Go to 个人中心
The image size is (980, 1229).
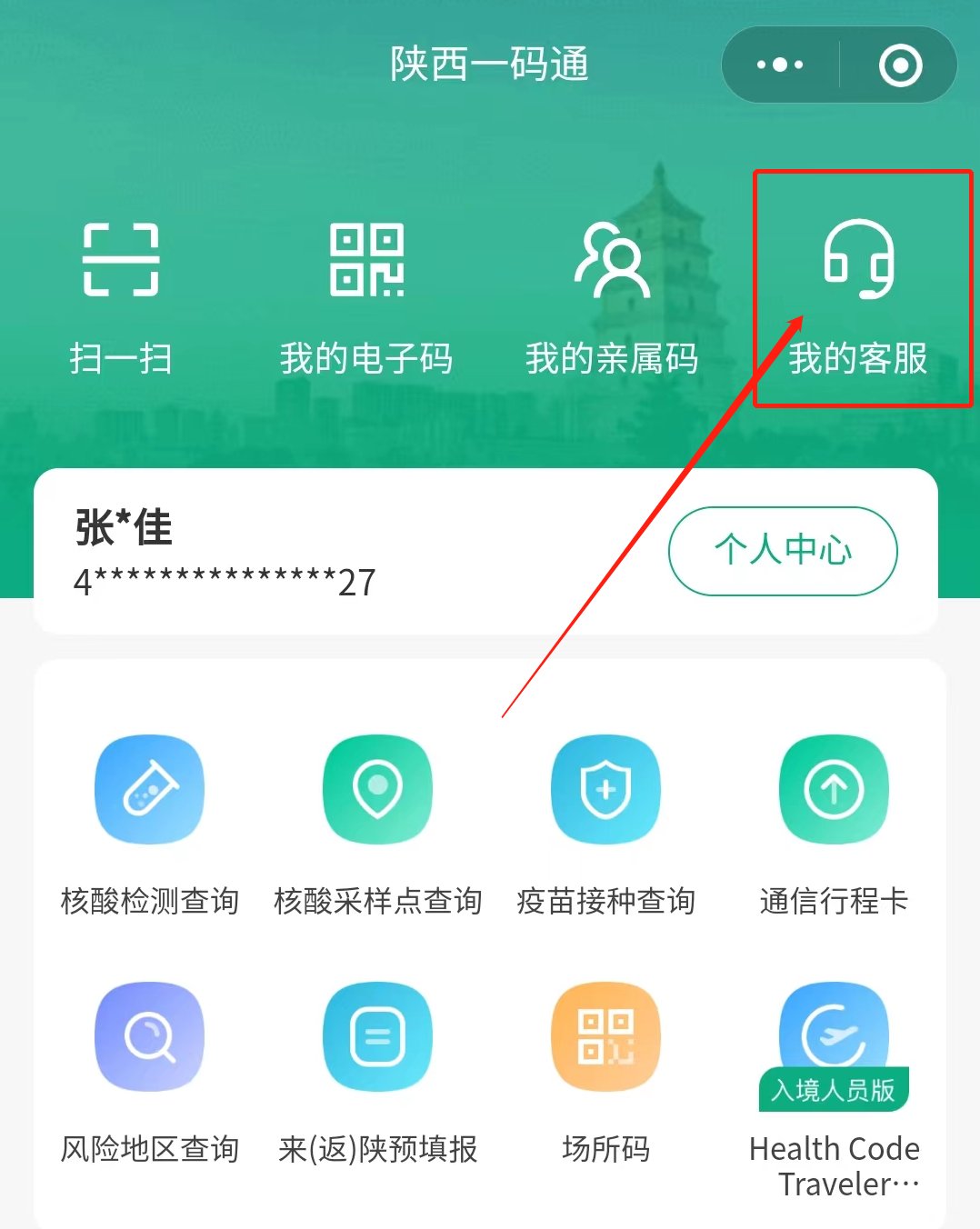(x=783, y=551)
